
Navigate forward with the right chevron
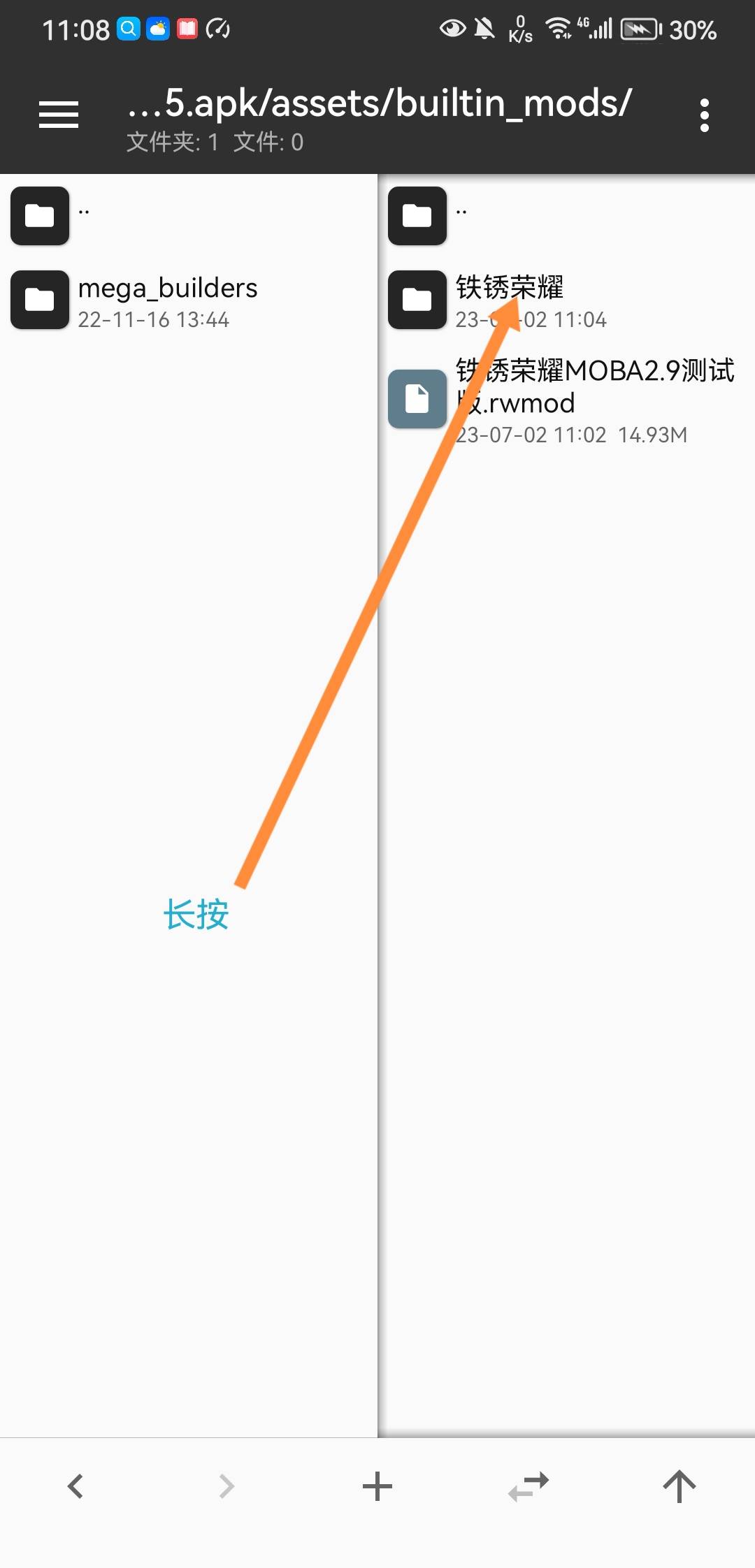coord(226,1486)
